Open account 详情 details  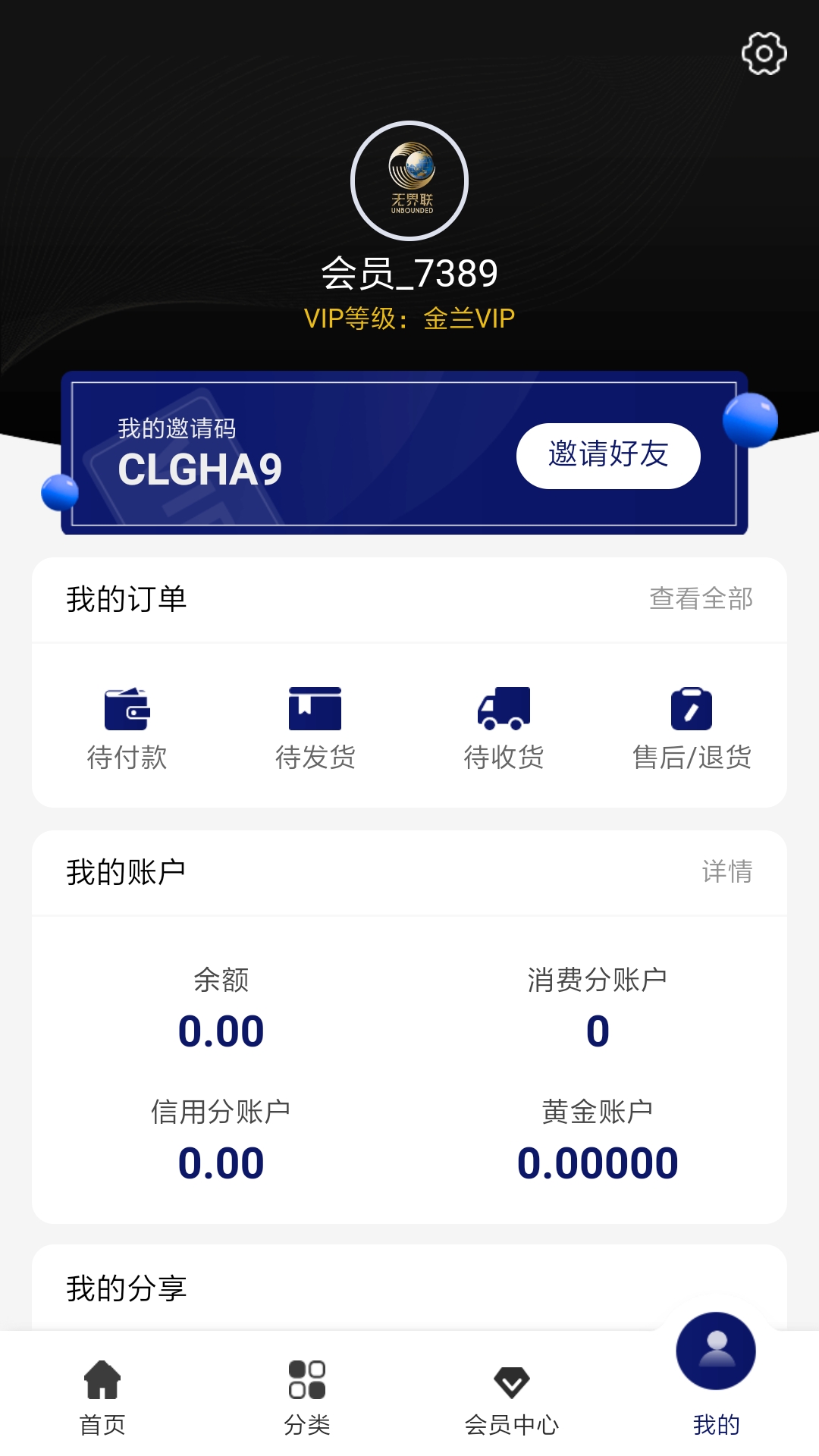click(x=726, y=872)
